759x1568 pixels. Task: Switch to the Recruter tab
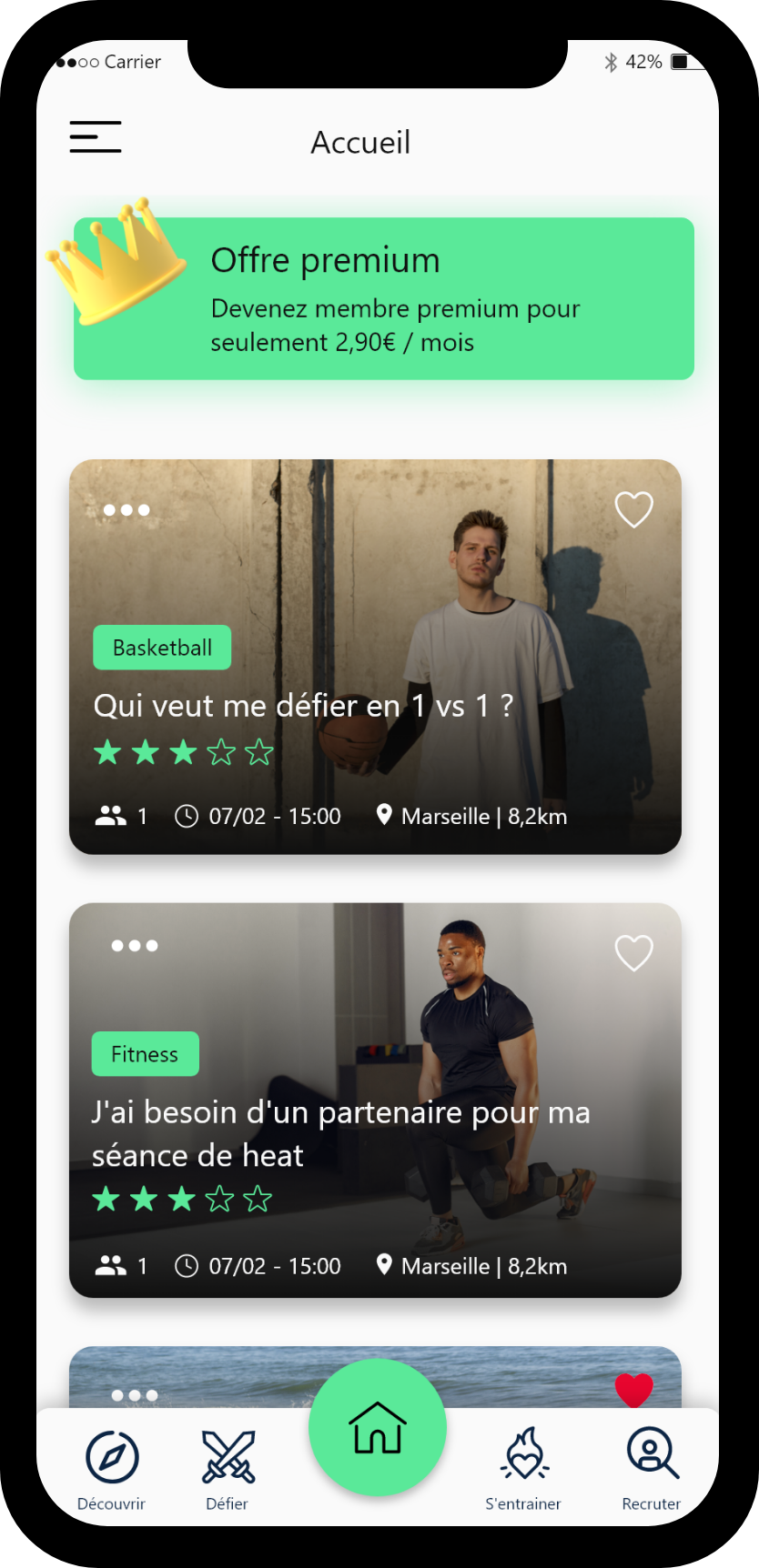pos(652,1470)
